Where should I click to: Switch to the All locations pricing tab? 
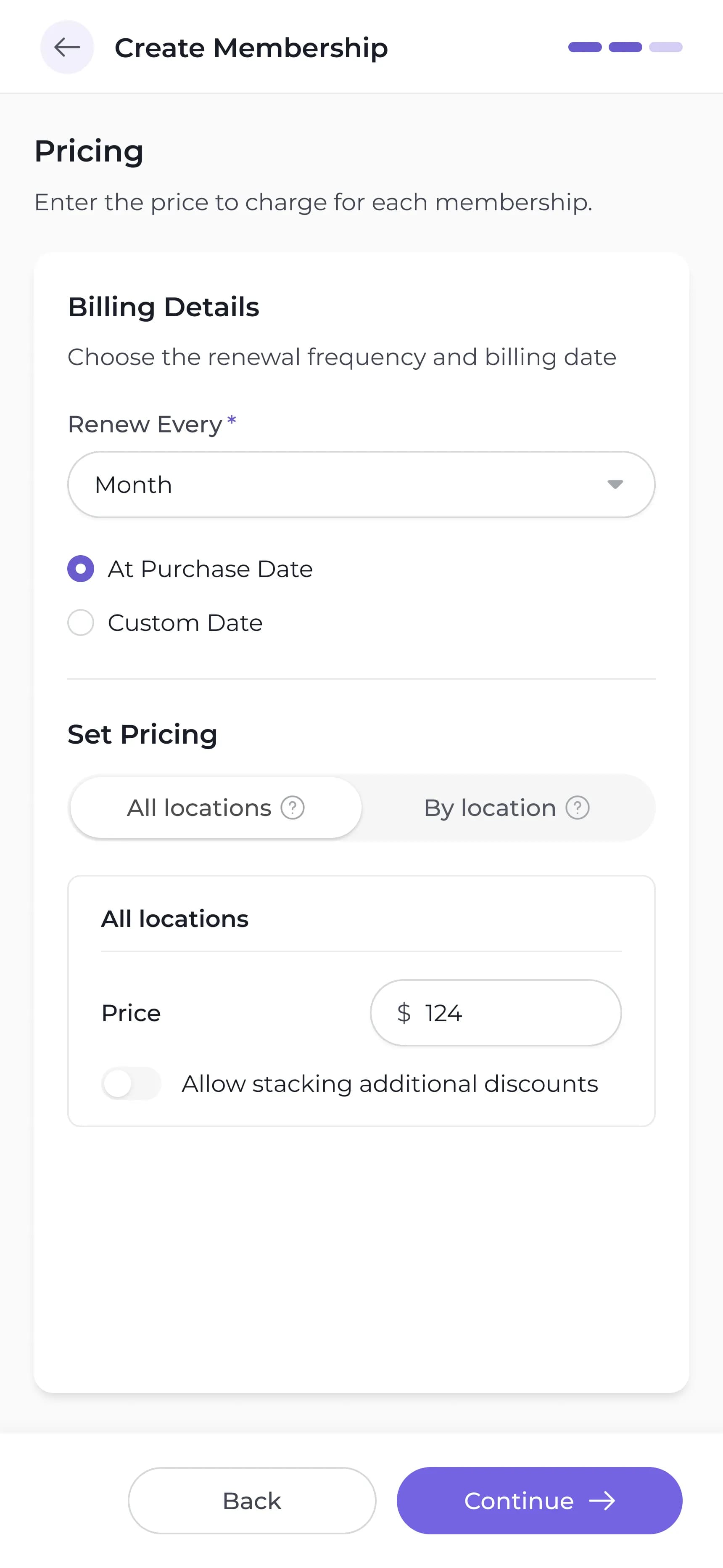click(216, 807)
